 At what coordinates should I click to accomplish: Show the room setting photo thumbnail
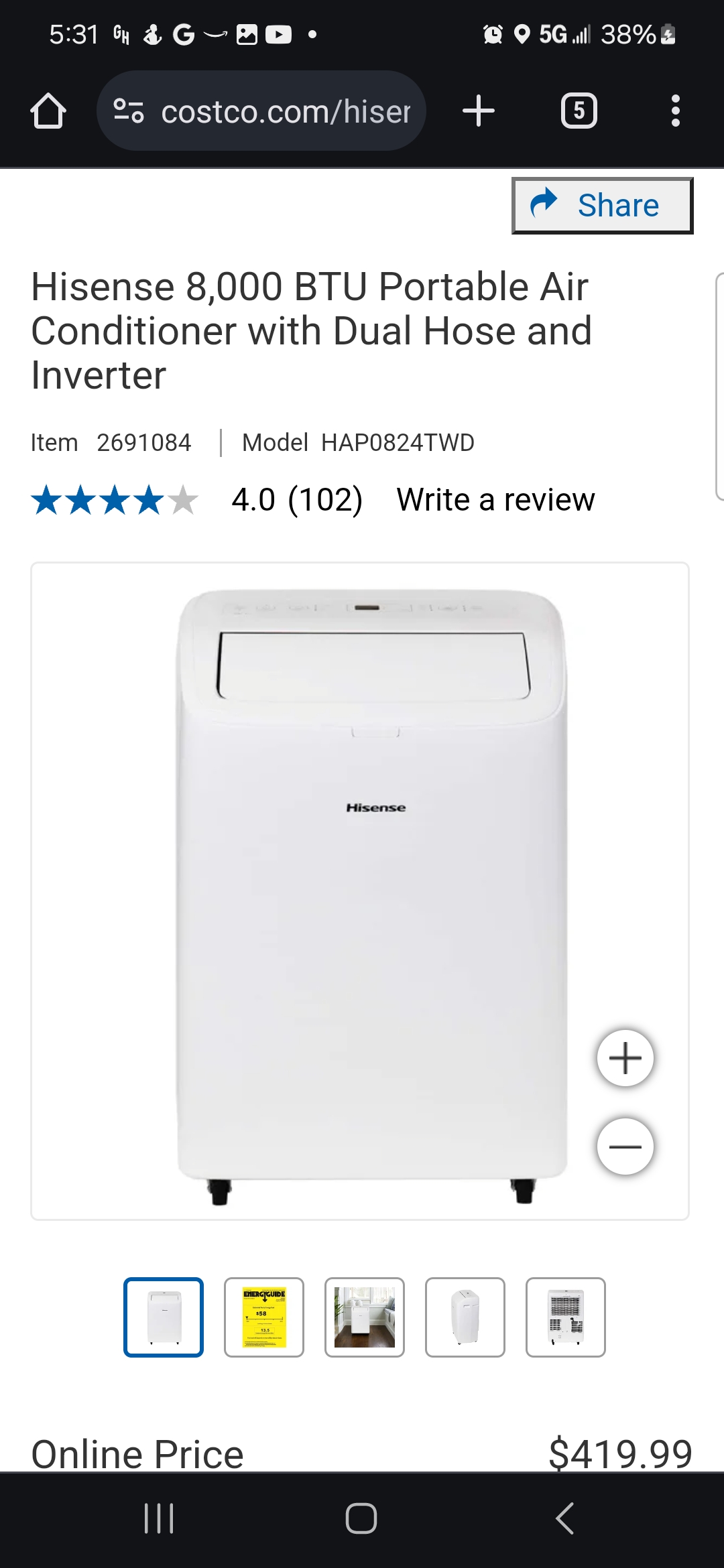tap(365, 1317)
